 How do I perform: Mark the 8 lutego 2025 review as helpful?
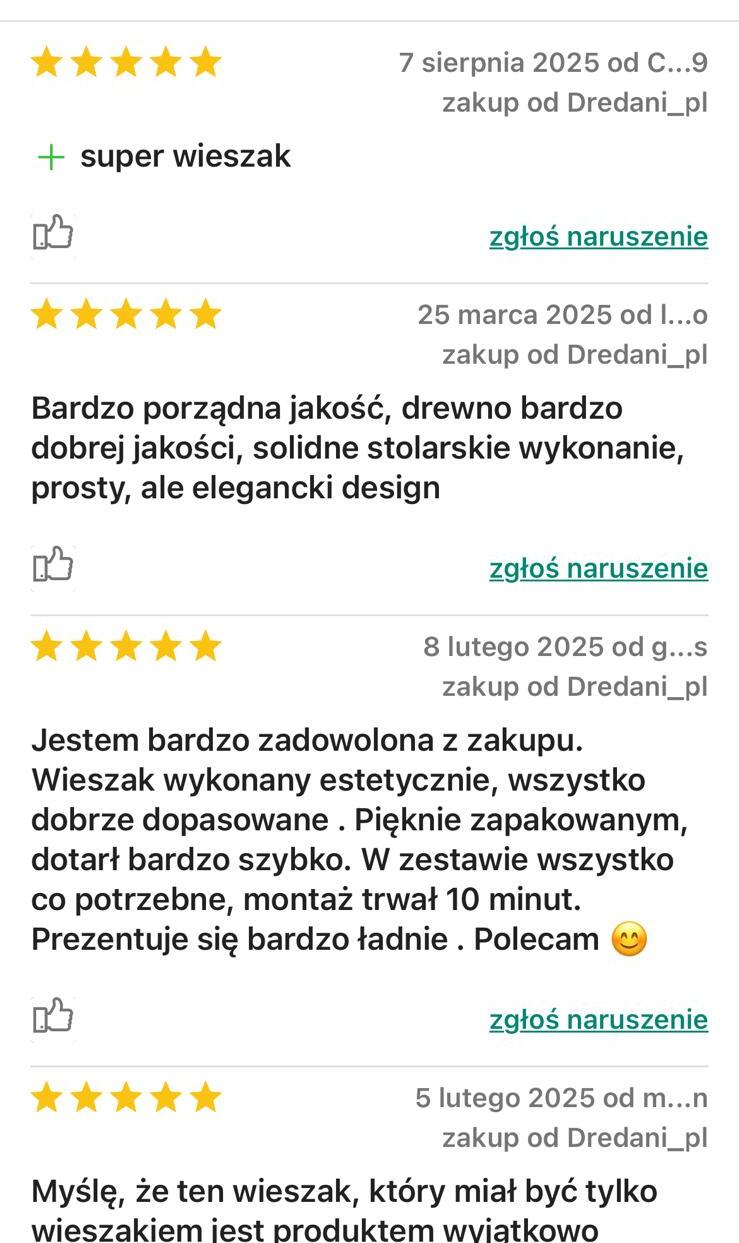pyautogui.click(x=53, y=1017)
